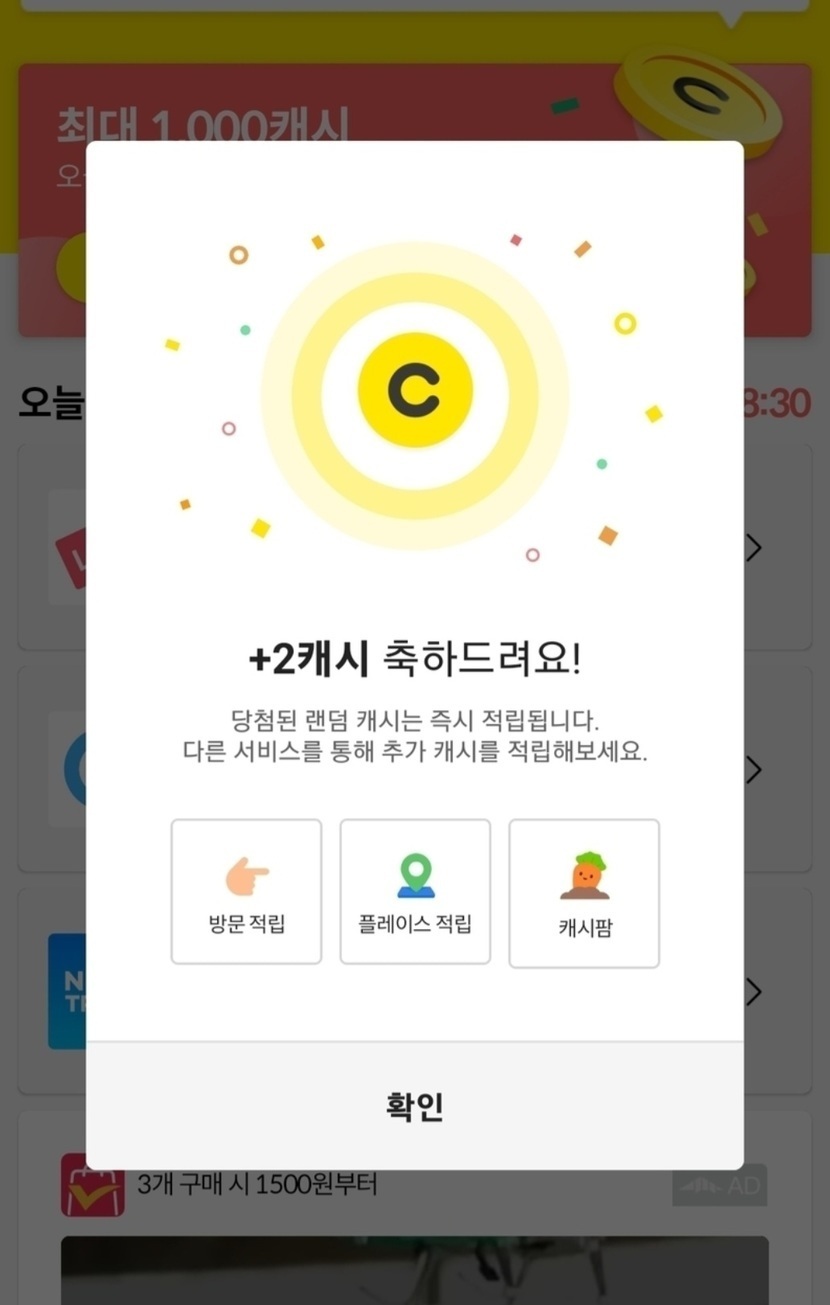Open 플레이스 적립 option
Viewport: 830px width, 1305px height.
[415, 891]
